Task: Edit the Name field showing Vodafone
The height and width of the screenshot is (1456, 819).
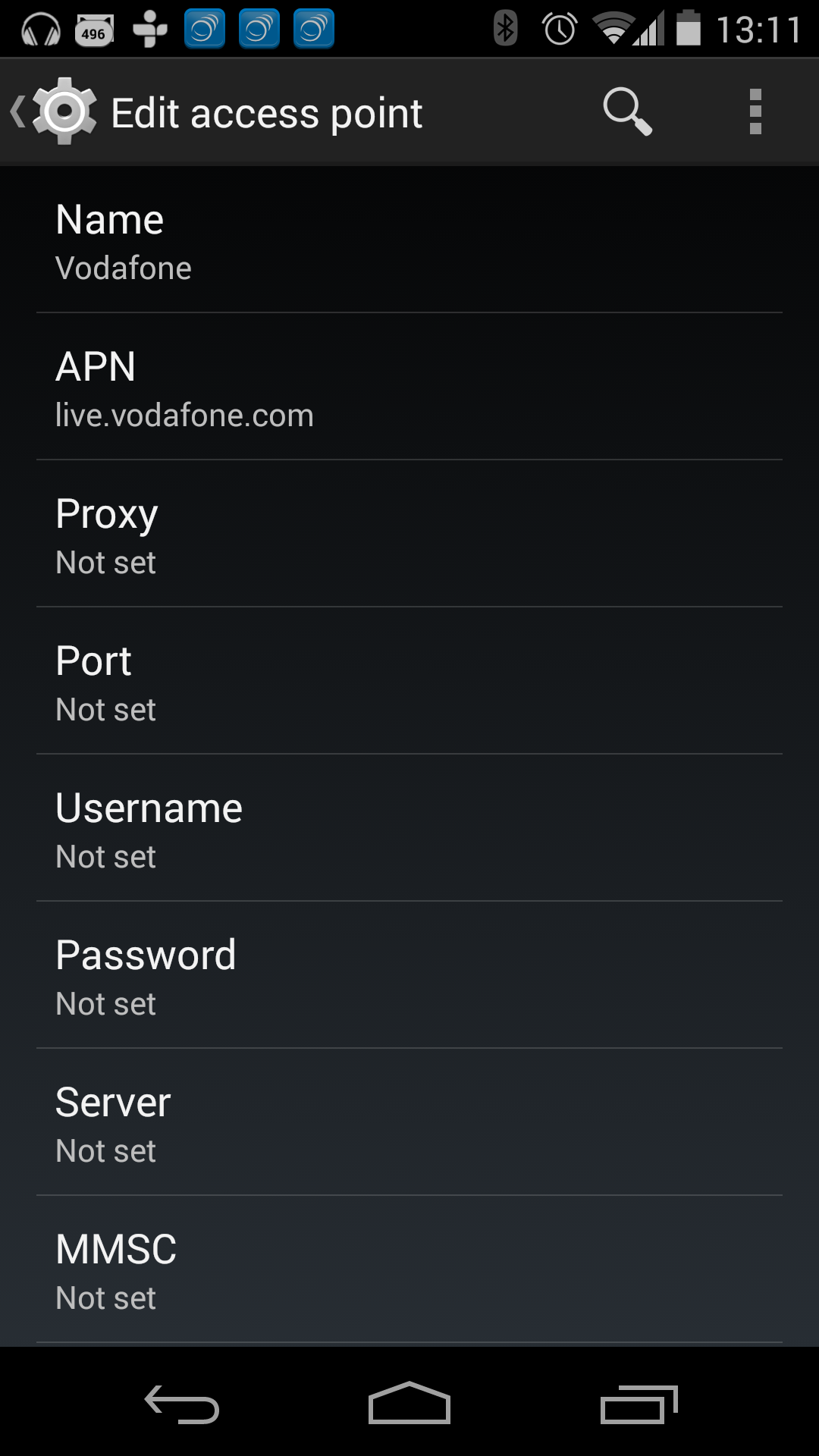Action: point(409,241)
